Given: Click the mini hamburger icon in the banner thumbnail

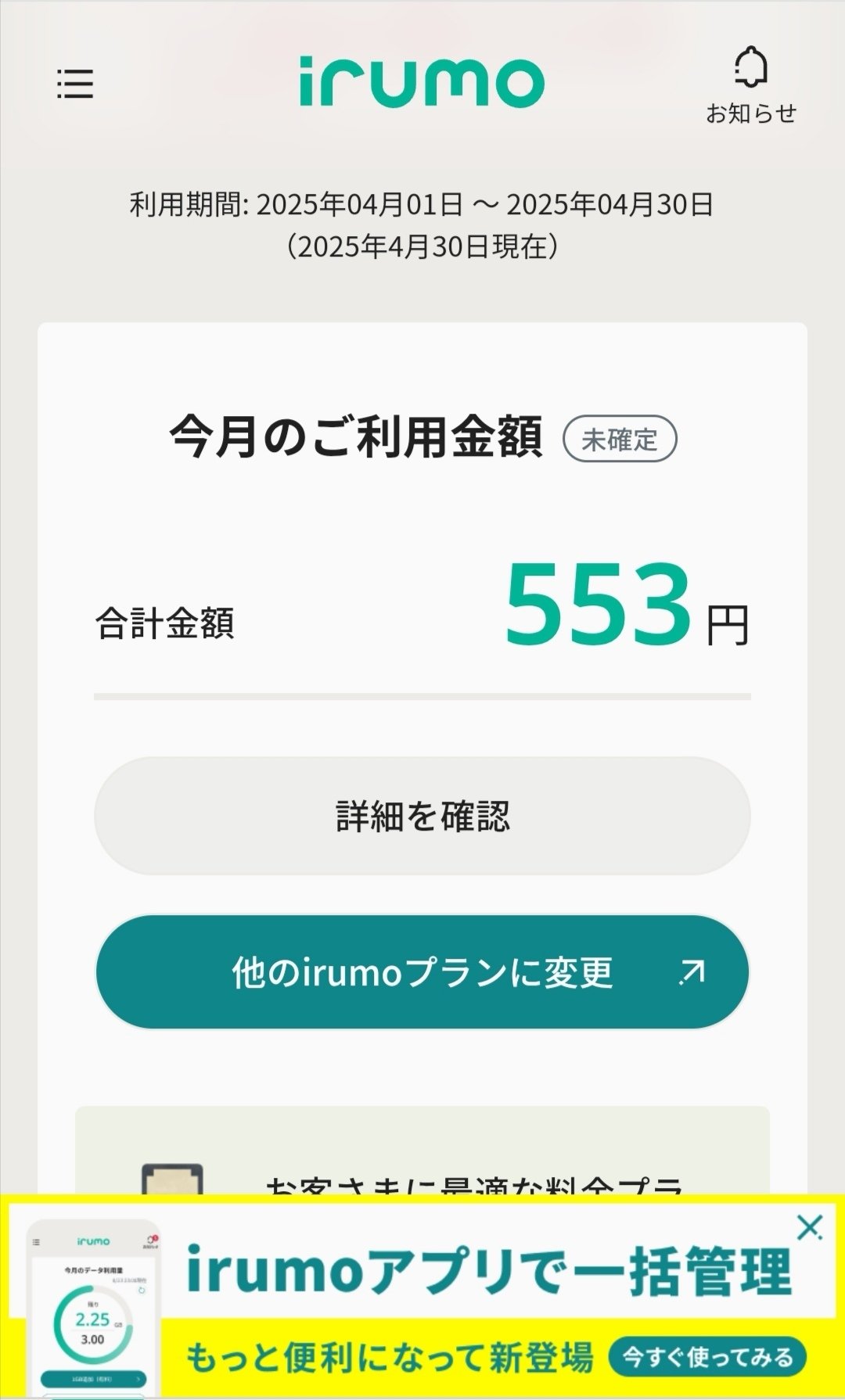Looking at the screenshot, I should [x=35, y=1242].
